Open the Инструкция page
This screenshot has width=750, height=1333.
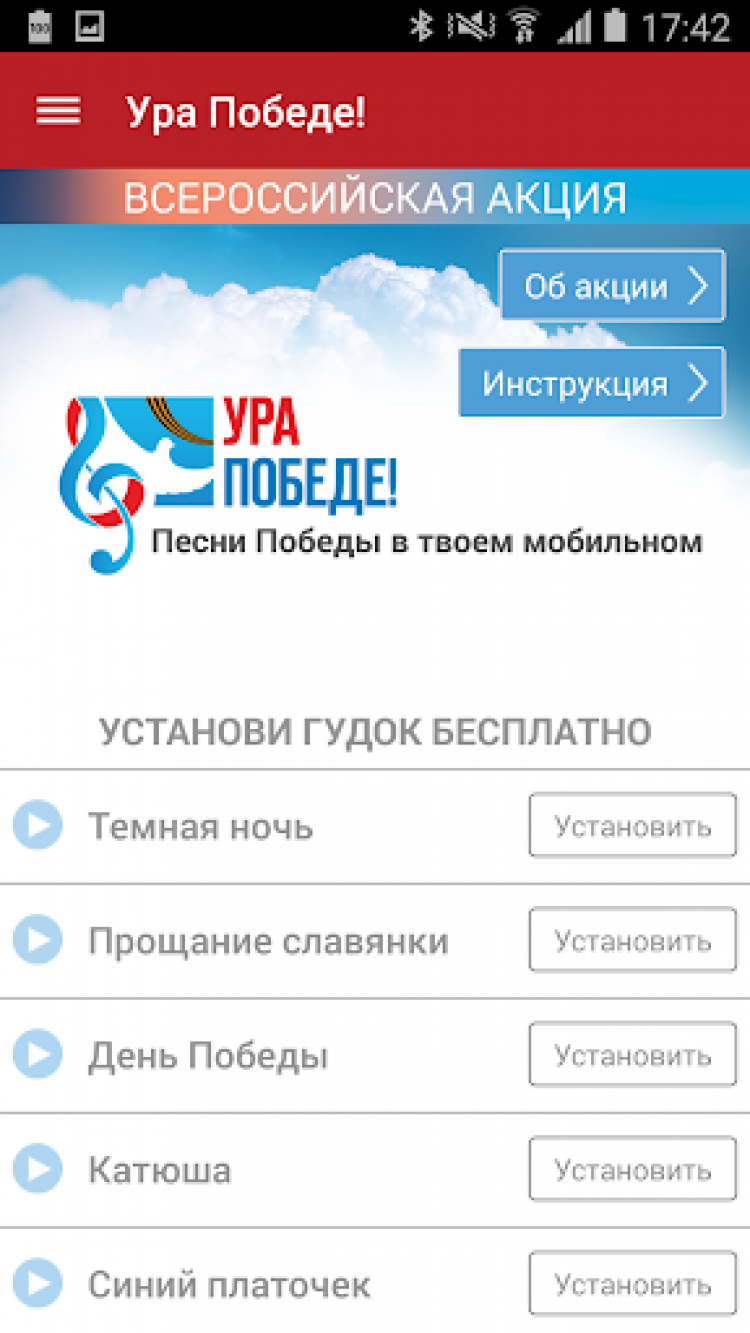[x=591, y=383]
